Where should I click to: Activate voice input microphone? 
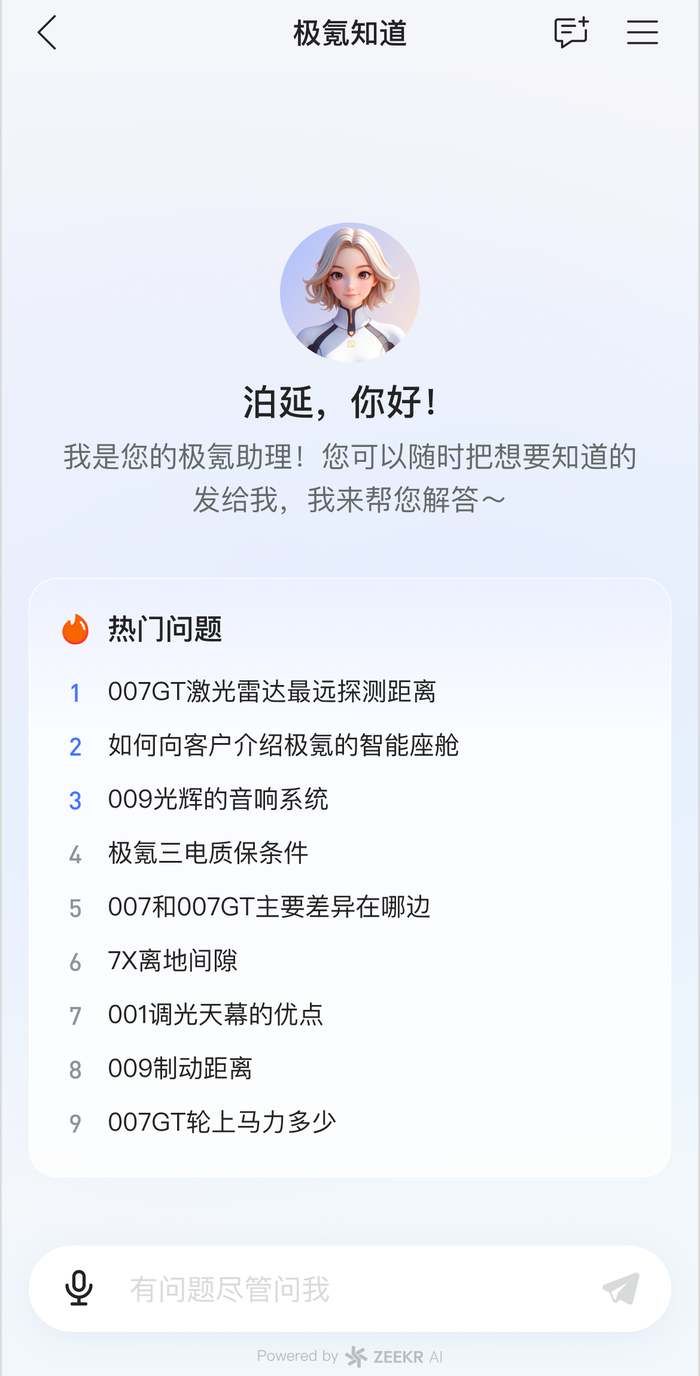79,1288
